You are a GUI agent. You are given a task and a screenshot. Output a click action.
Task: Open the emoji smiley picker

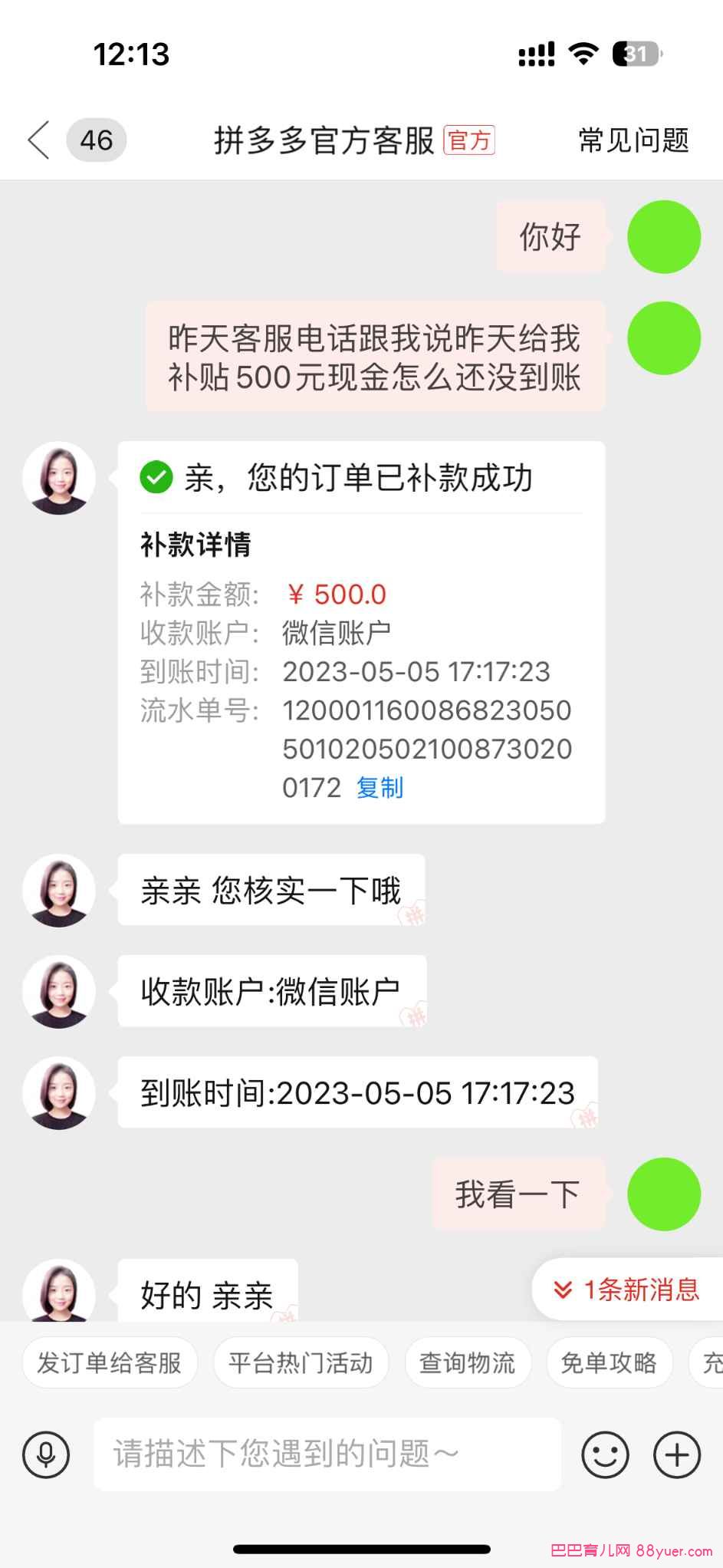click(x=605, y=1454)
